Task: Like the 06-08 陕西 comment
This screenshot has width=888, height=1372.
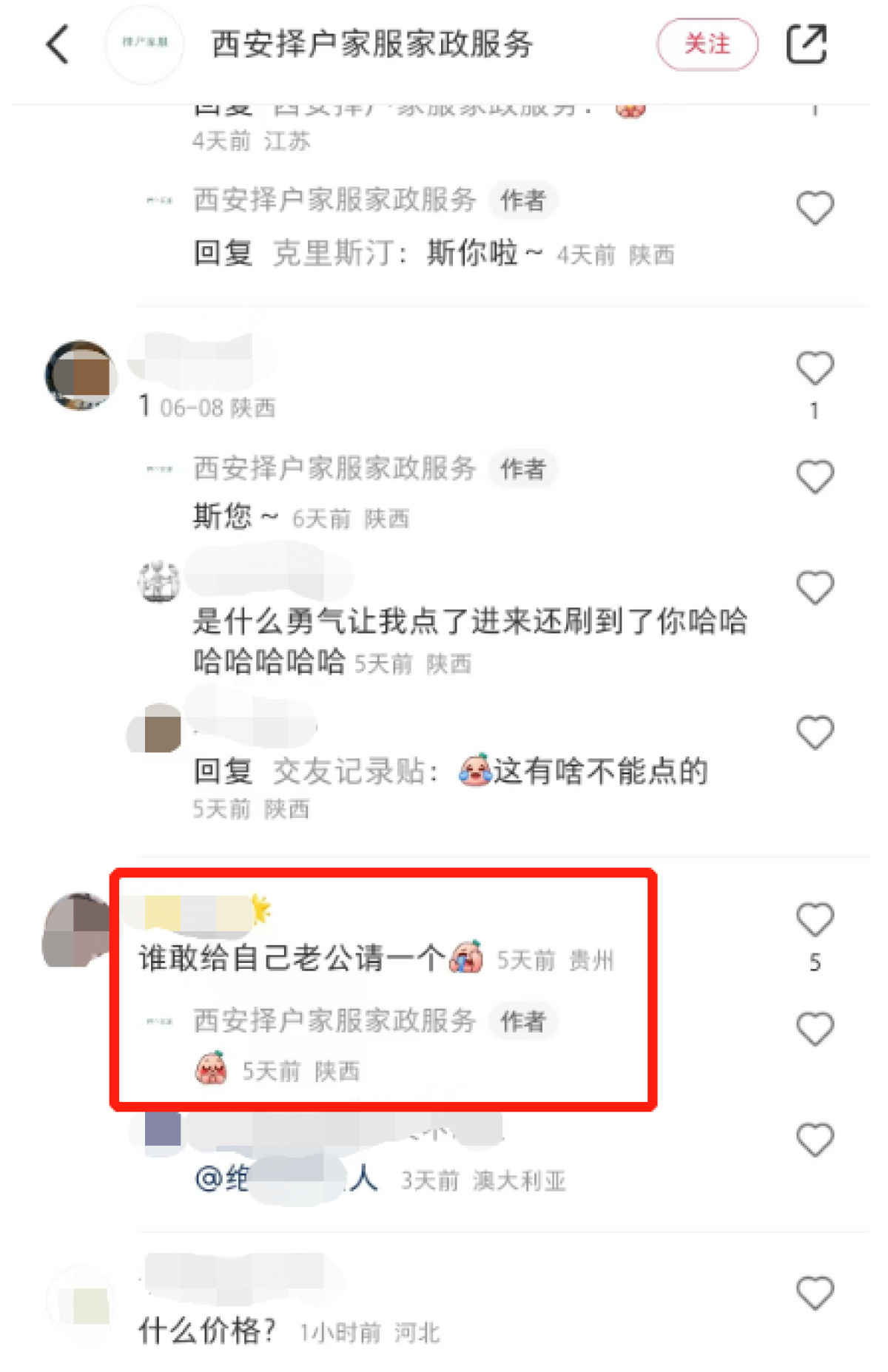Action: coord(815,368)
